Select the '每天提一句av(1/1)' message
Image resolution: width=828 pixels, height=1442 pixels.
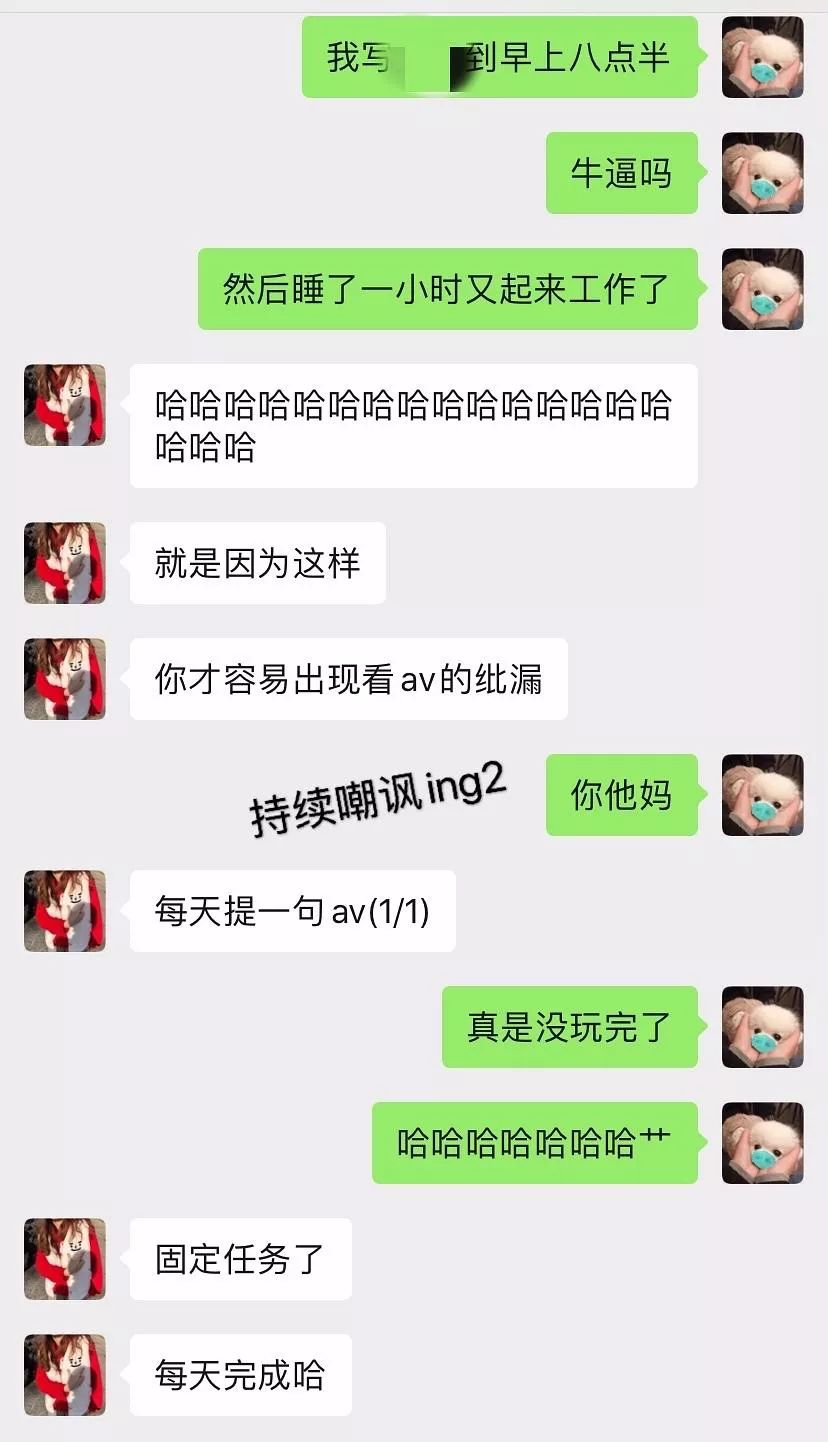click(293, 910)
